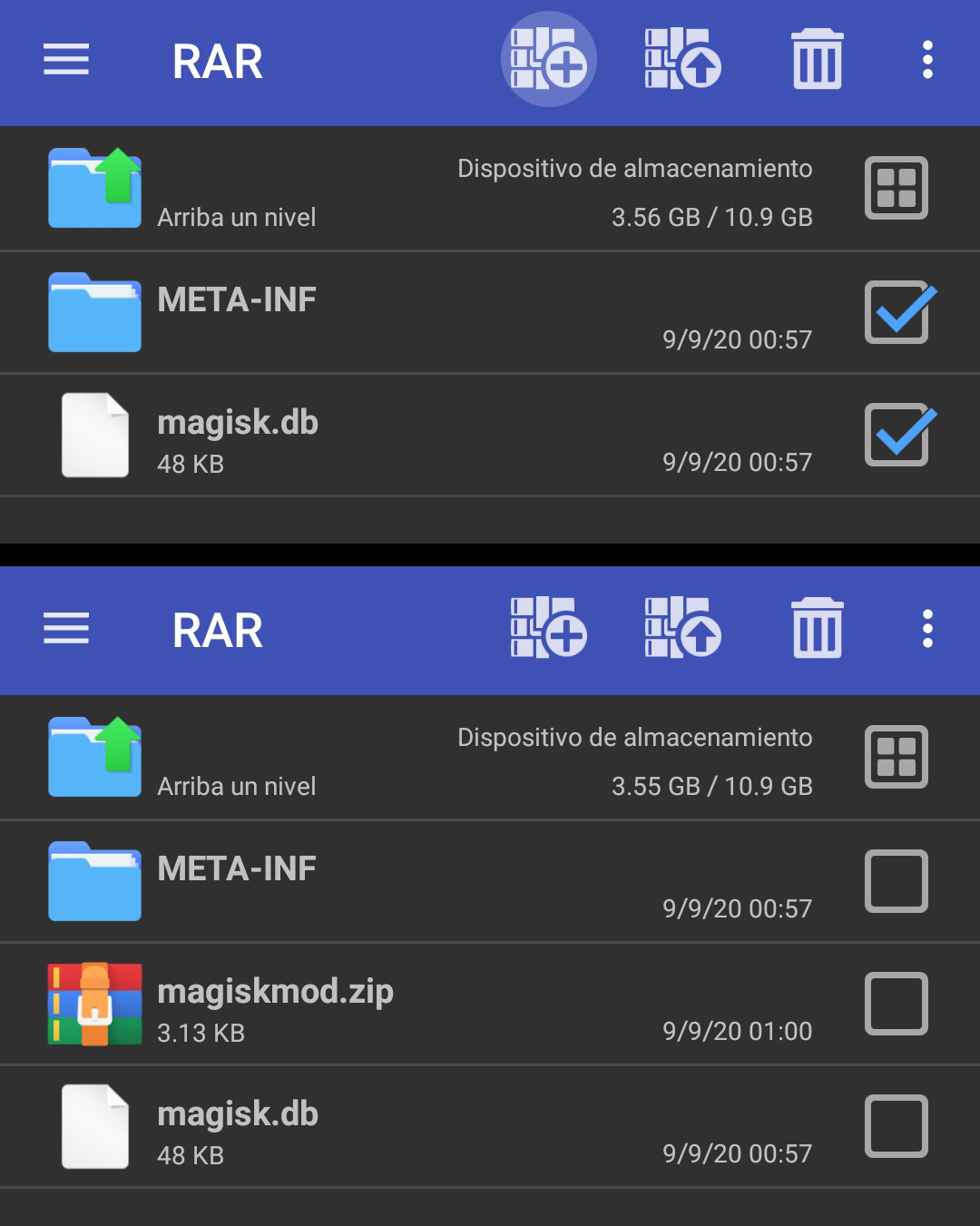Uncheck the magisk.db selection checkbox
The width and height of the screenshot is (980, 1226).
[x=896, y=436]
